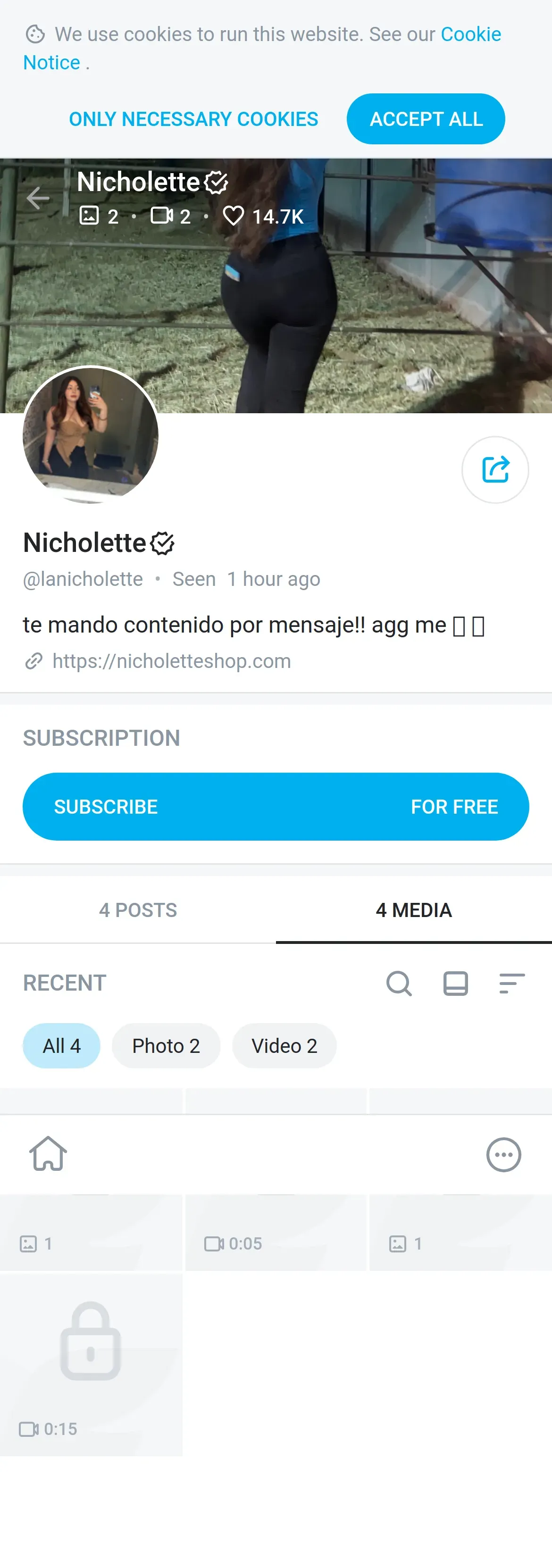Open the Cookie Notice link
Viewport: 552px width, 1568px height.
coord(470,35)
